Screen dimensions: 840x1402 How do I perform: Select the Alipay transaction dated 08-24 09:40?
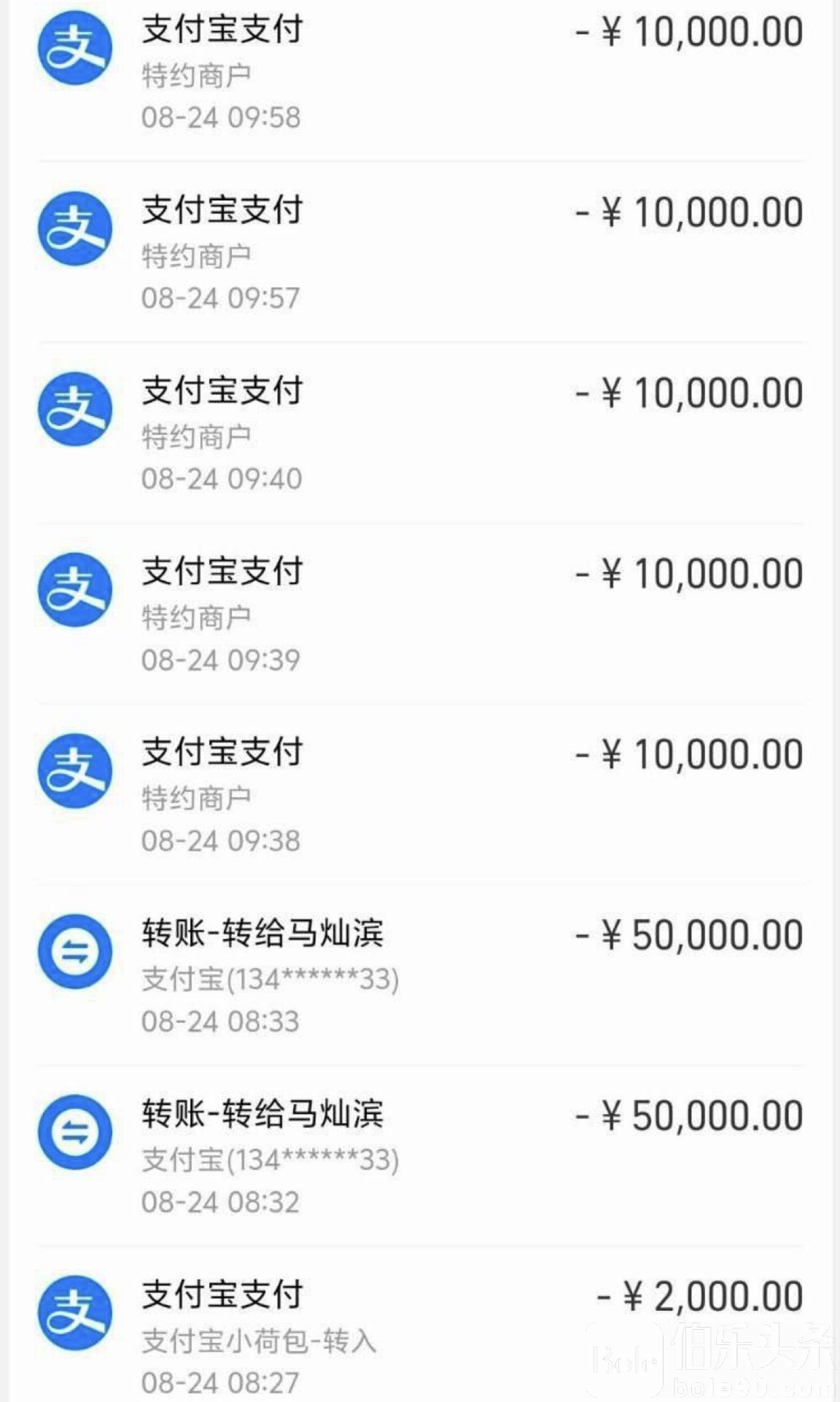[x=420, y=433]
